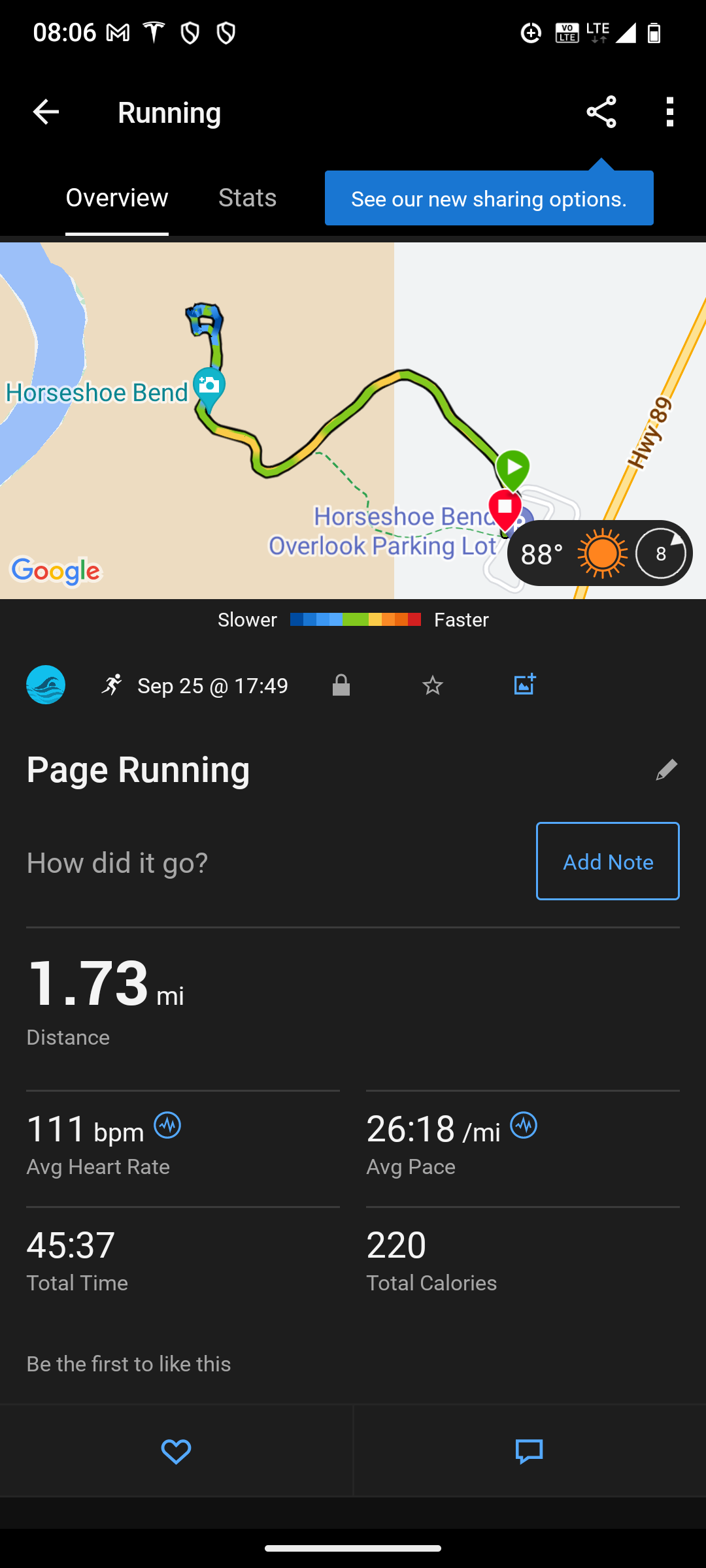This screenshot has height=1568, width=706.
Task: Select the Overview tab
Action: pyautogui.click(x=117, y=198)
